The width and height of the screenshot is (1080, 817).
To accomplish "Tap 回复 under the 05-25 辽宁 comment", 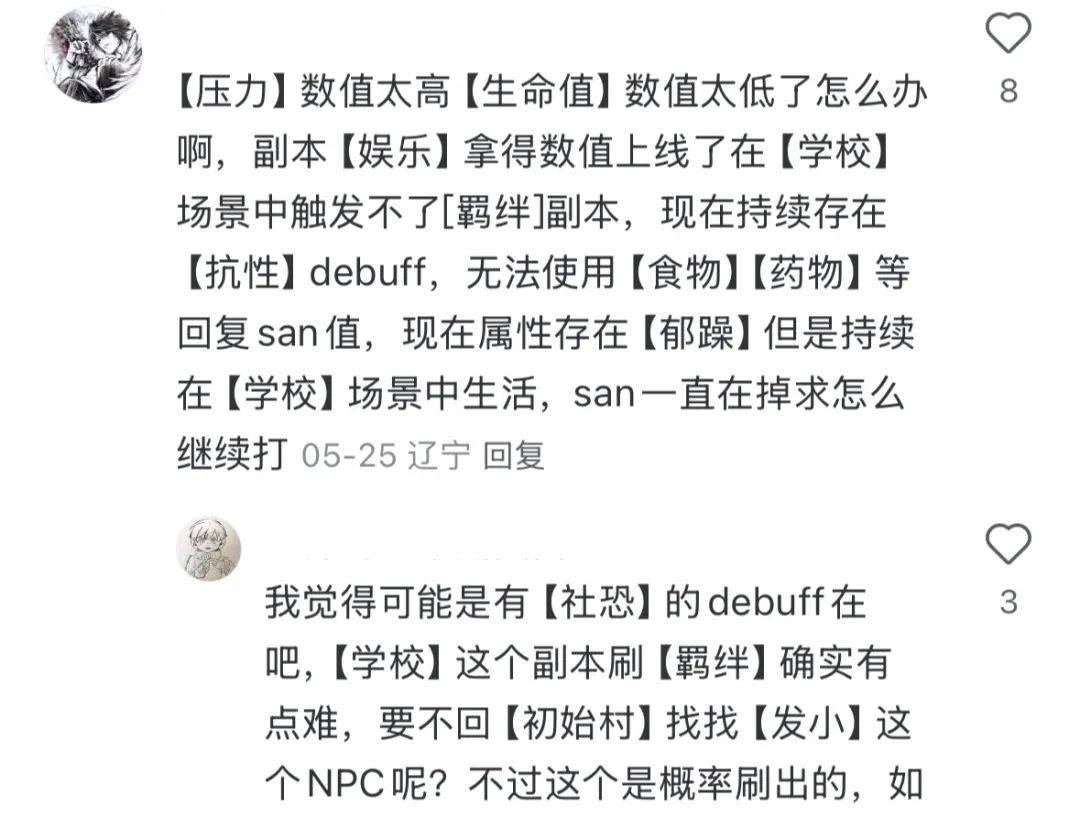I will pos(513,455).
